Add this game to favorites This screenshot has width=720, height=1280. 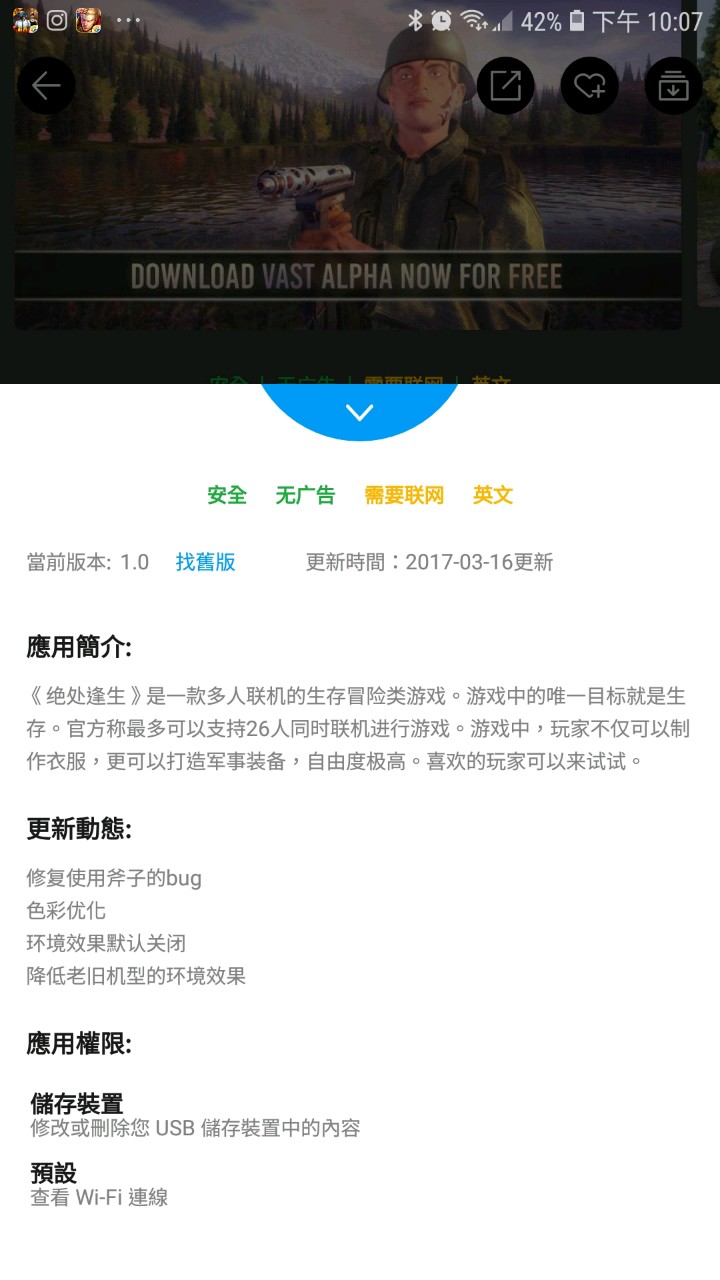coord(589,86)
